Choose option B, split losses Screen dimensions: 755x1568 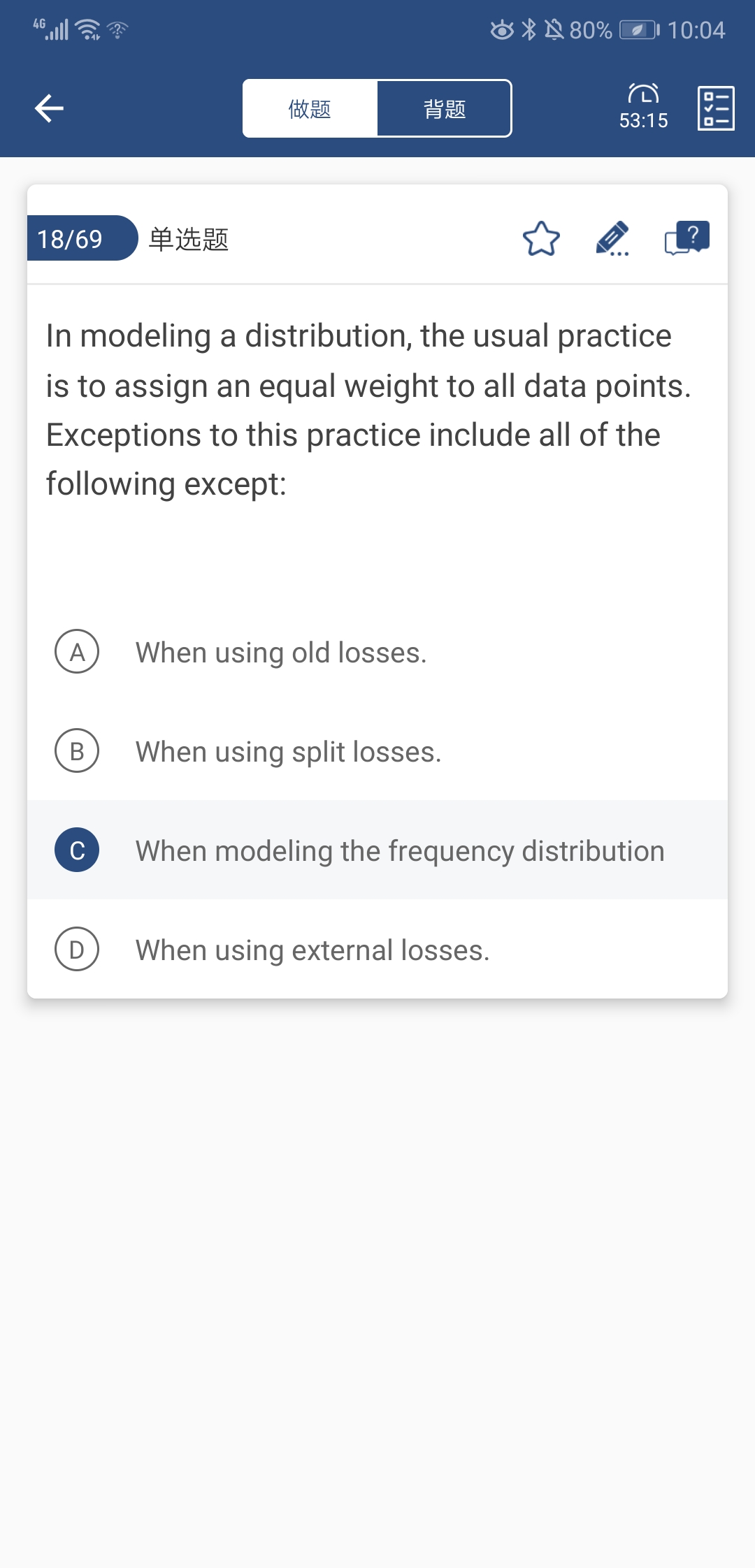coord(377,751)
